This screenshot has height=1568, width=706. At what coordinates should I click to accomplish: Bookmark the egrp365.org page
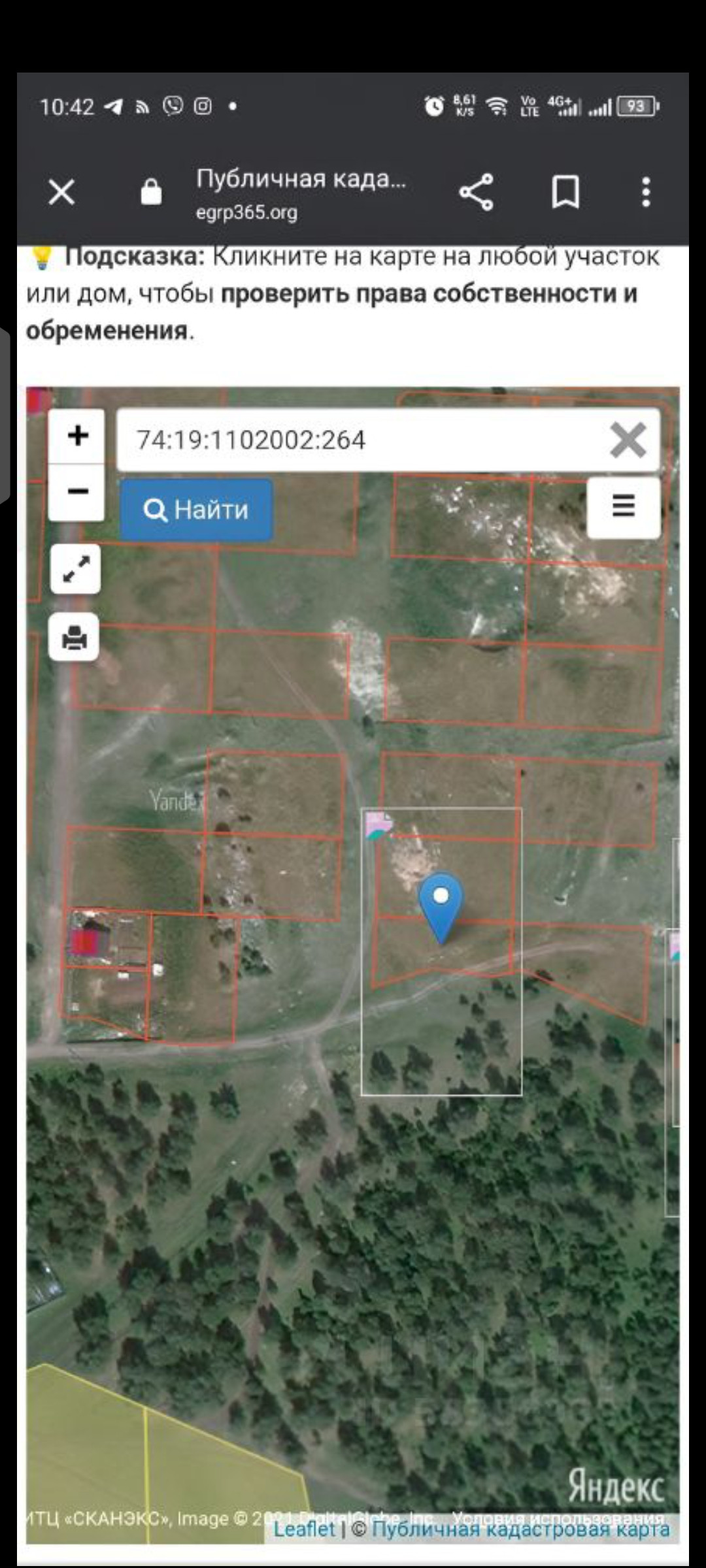(x=565, y=193)
